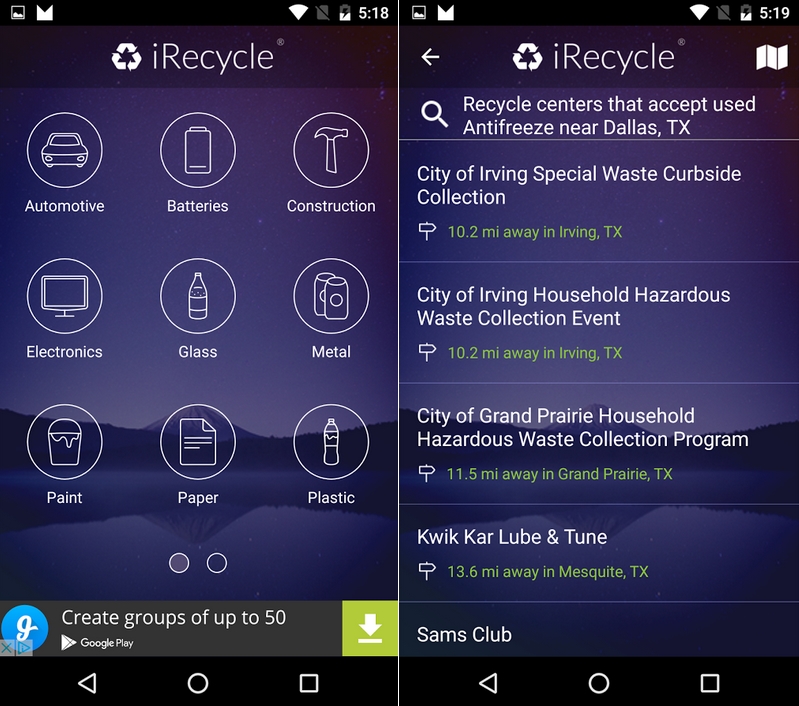View City of Grand Prairie Hazardous Waste Program

(x=598, y=443)
